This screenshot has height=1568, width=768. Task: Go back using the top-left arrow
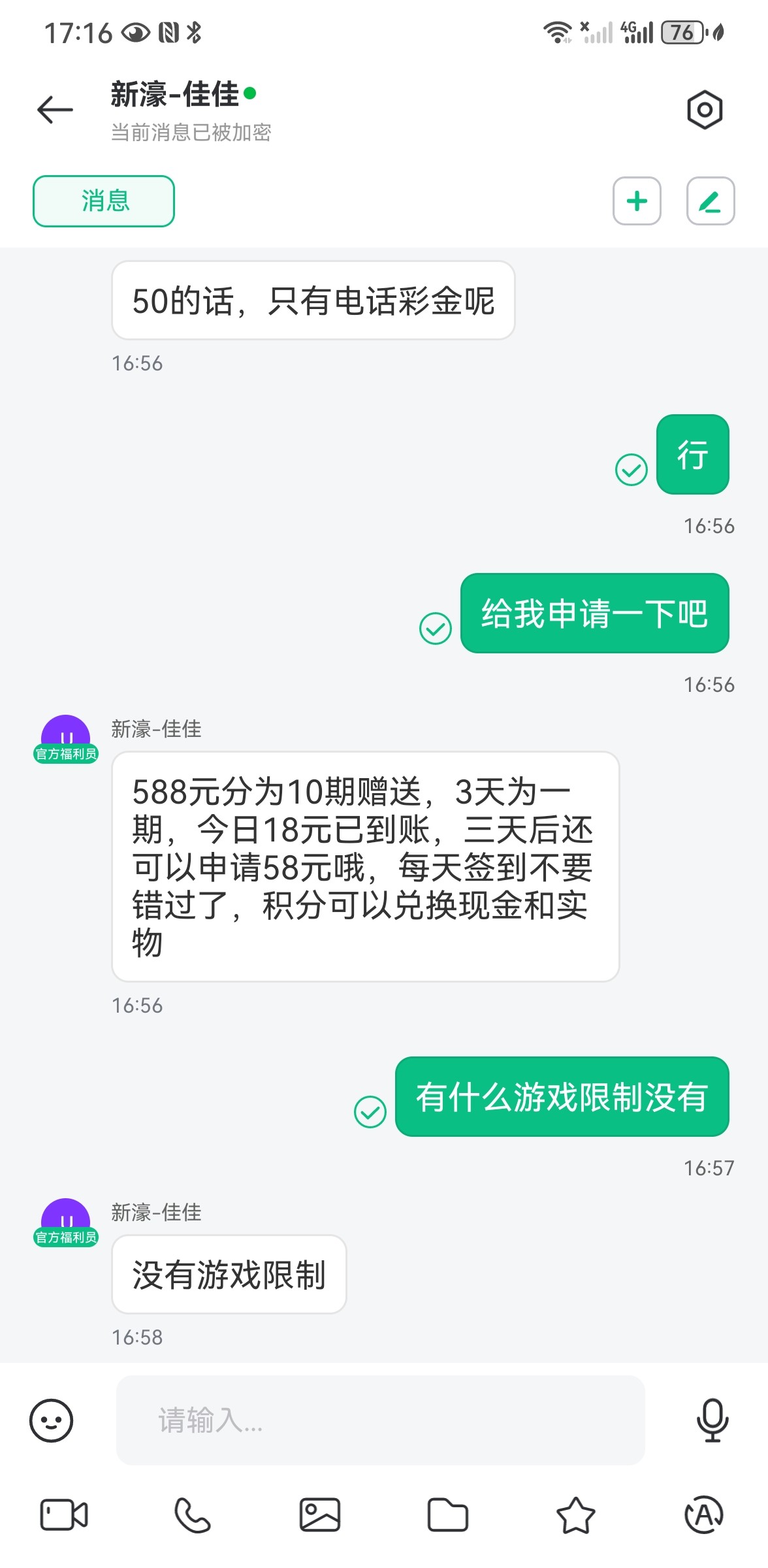click(55, 109)
